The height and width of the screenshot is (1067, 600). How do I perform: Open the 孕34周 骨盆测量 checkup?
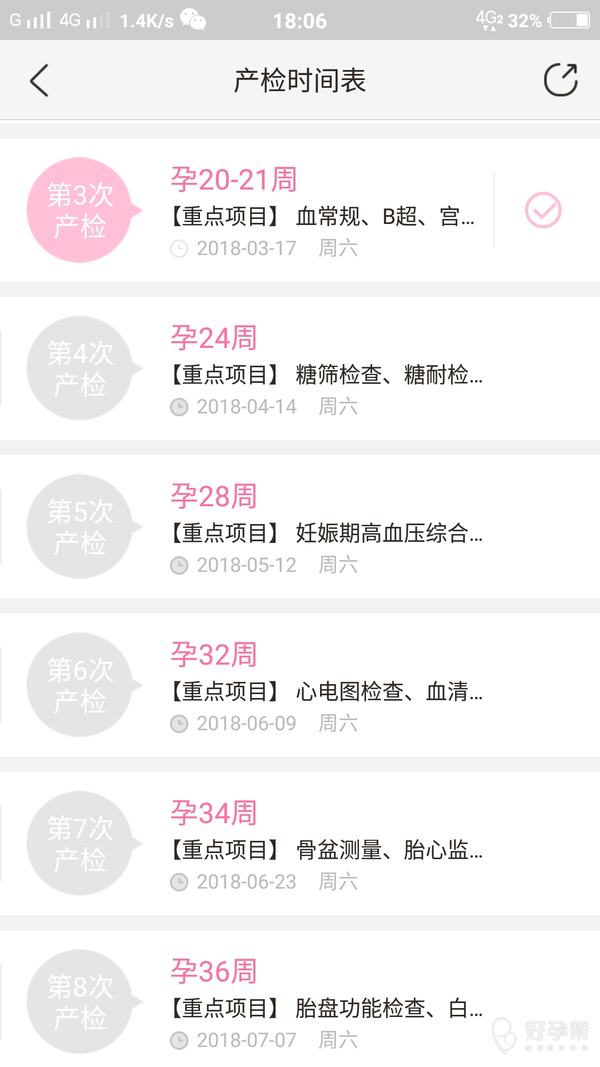(x=320, y=844)
